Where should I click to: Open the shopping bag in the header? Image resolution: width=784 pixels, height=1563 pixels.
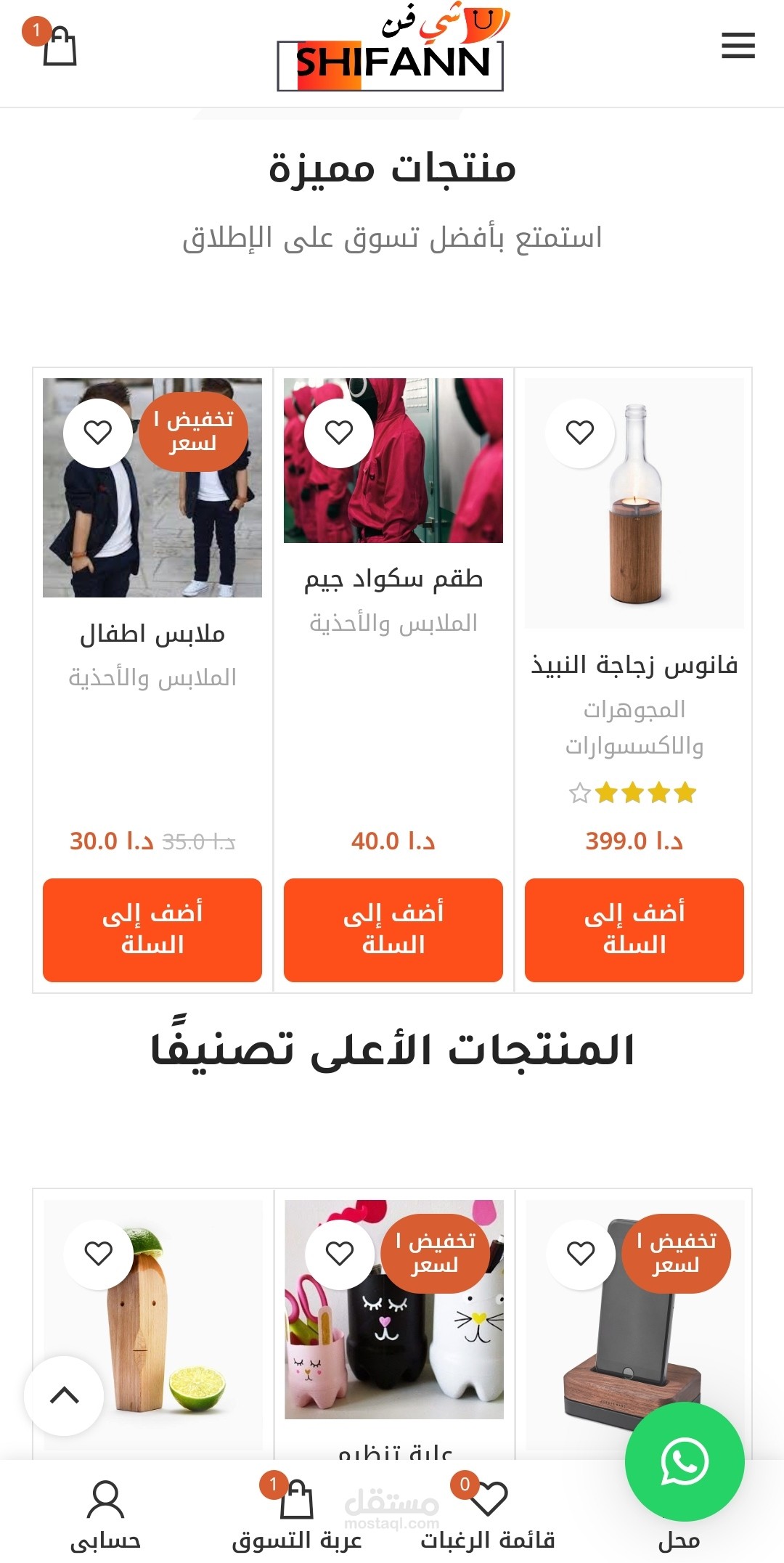click(x=59, y=46)
